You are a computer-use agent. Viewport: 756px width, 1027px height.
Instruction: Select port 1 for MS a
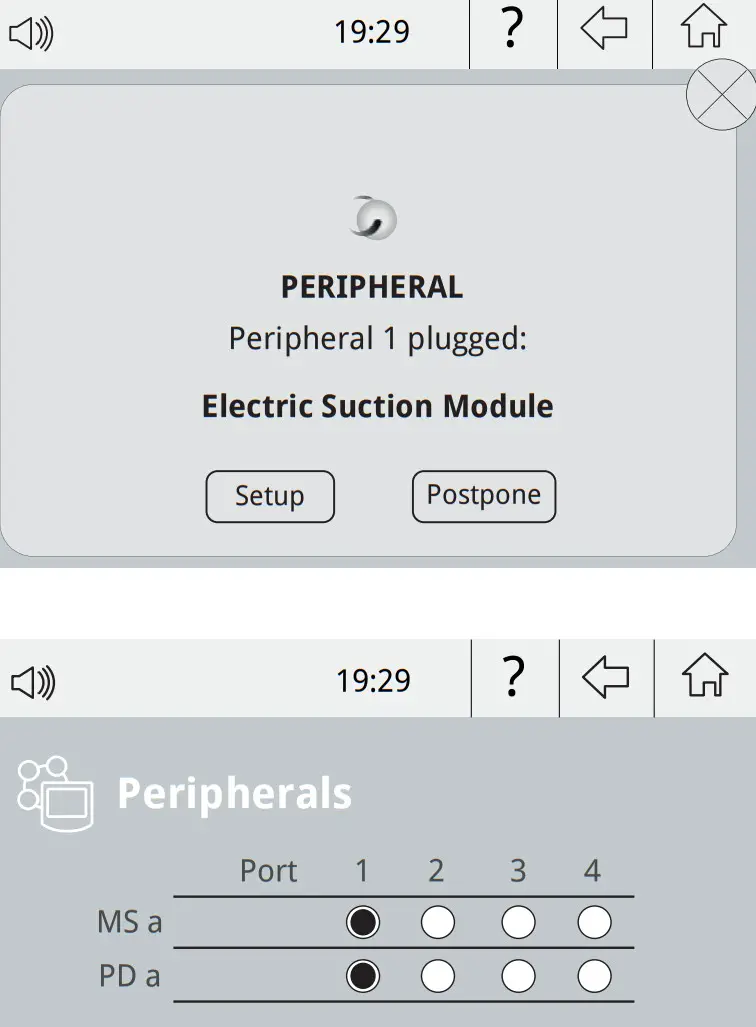coord(363,922)
